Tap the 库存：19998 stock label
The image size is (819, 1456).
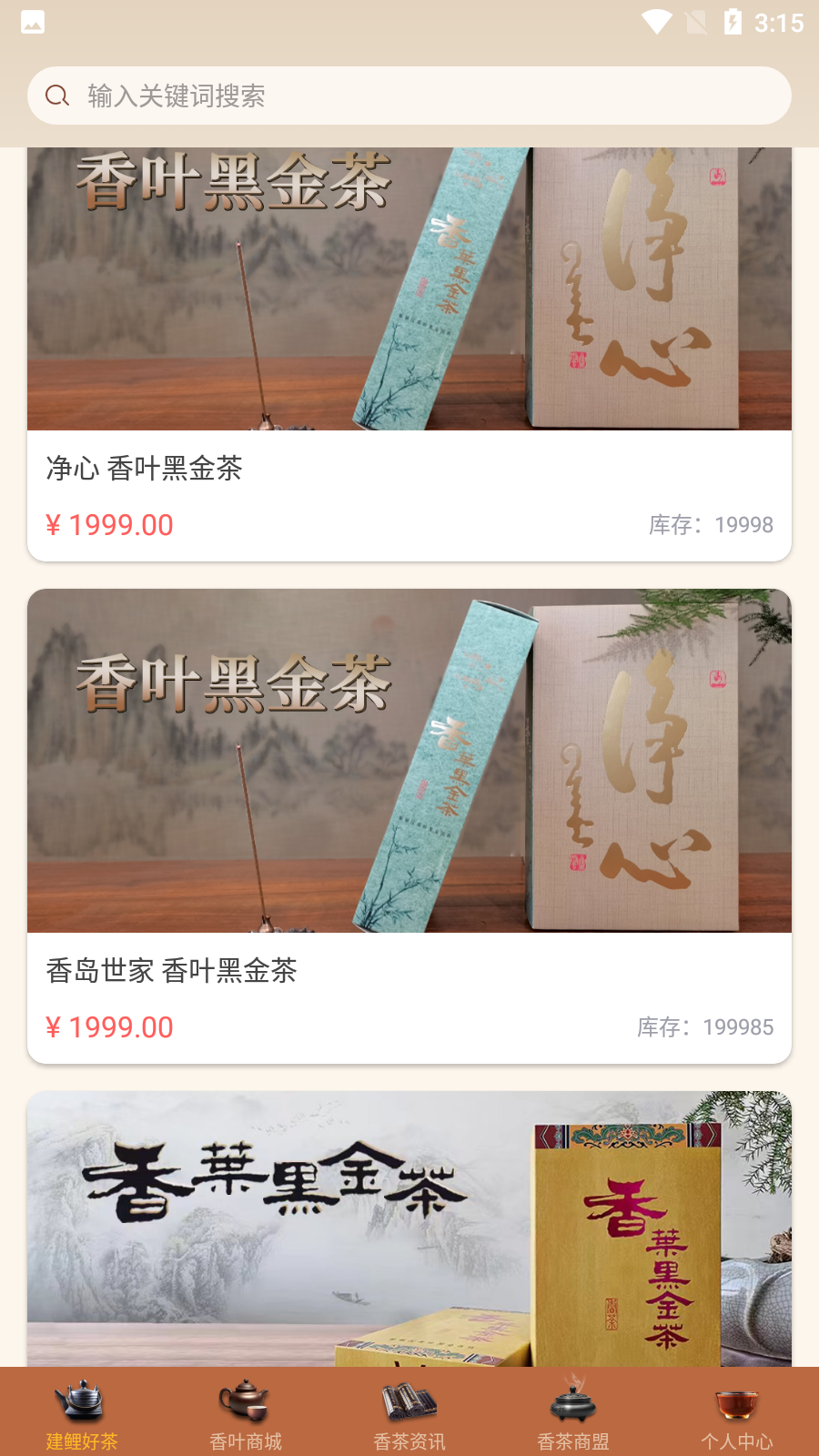coord(711,524)
